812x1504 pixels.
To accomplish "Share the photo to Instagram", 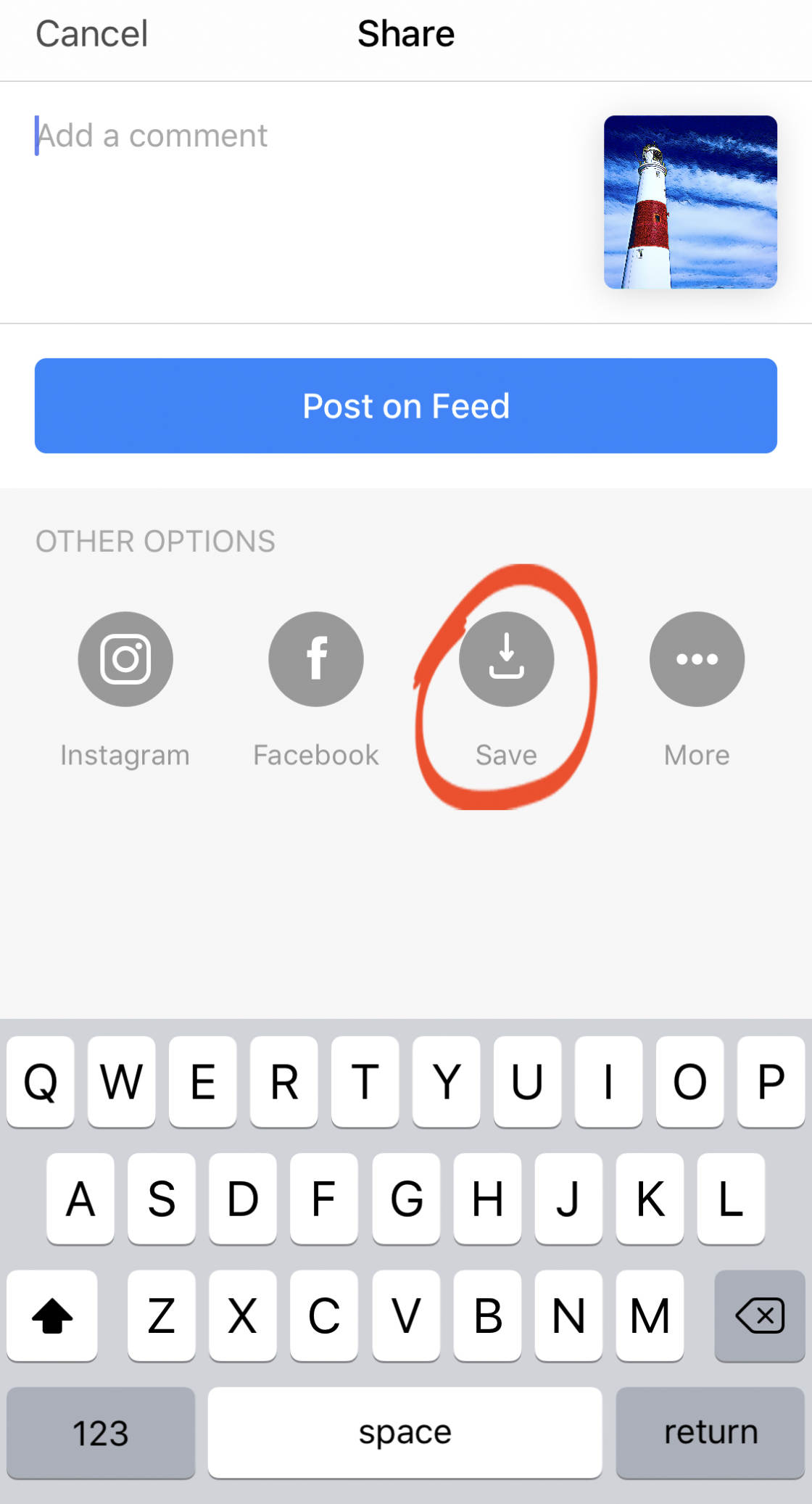I will pyautogui.click(x=125, y=659).
